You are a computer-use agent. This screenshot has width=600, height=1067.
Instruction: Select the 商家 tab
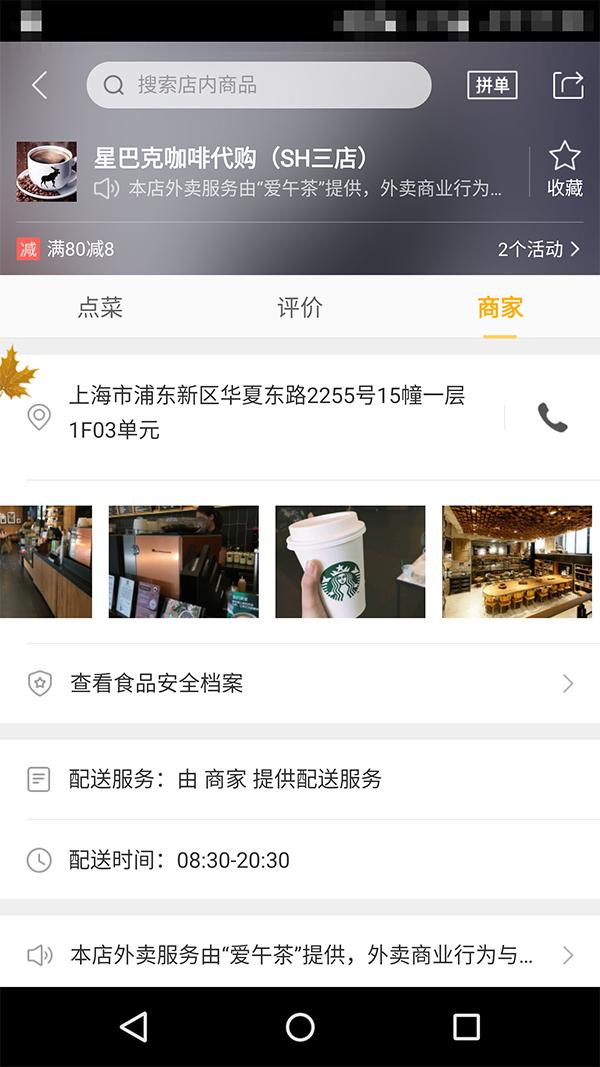click(x=500, y=307)
